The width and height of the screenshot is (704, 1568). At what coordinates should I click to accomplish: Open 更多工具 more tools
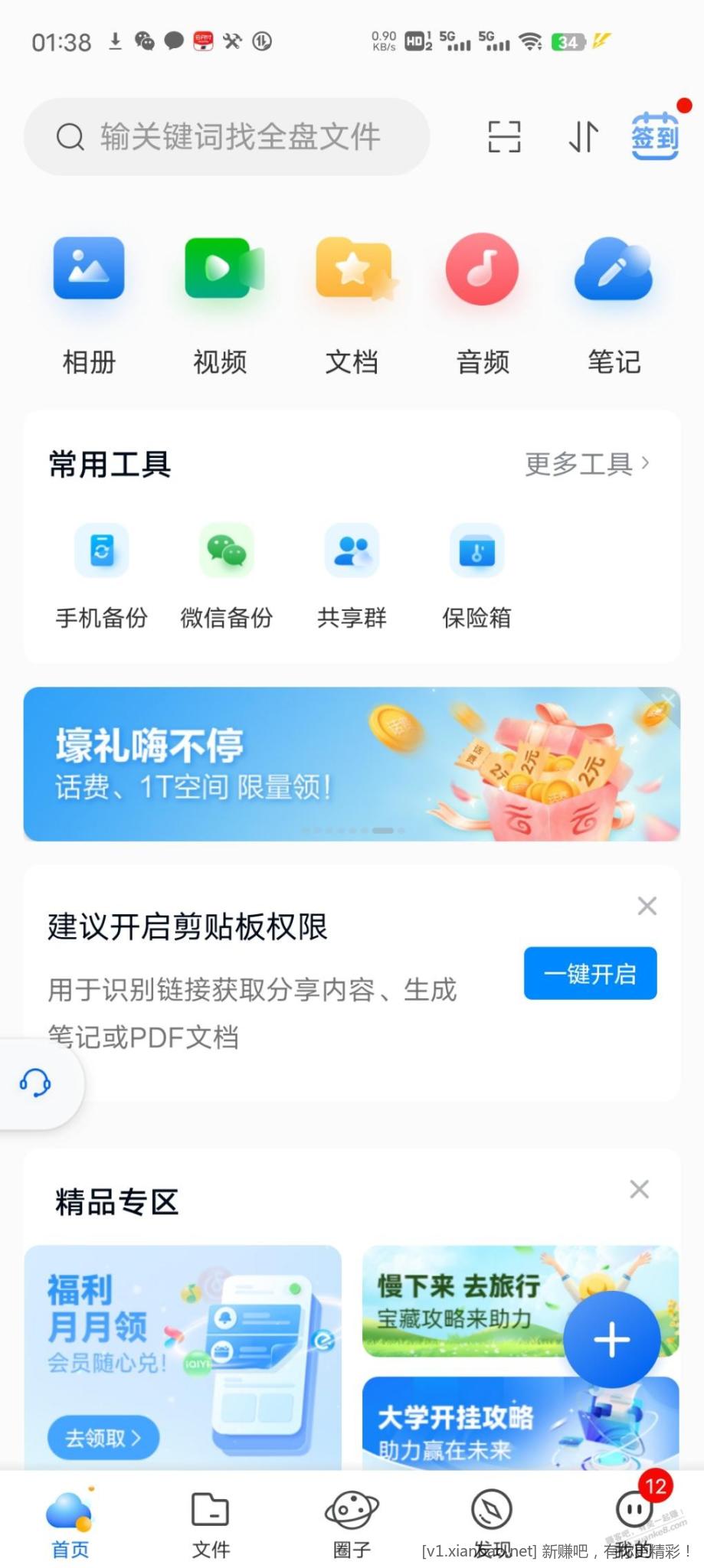(x=587, y=464)
